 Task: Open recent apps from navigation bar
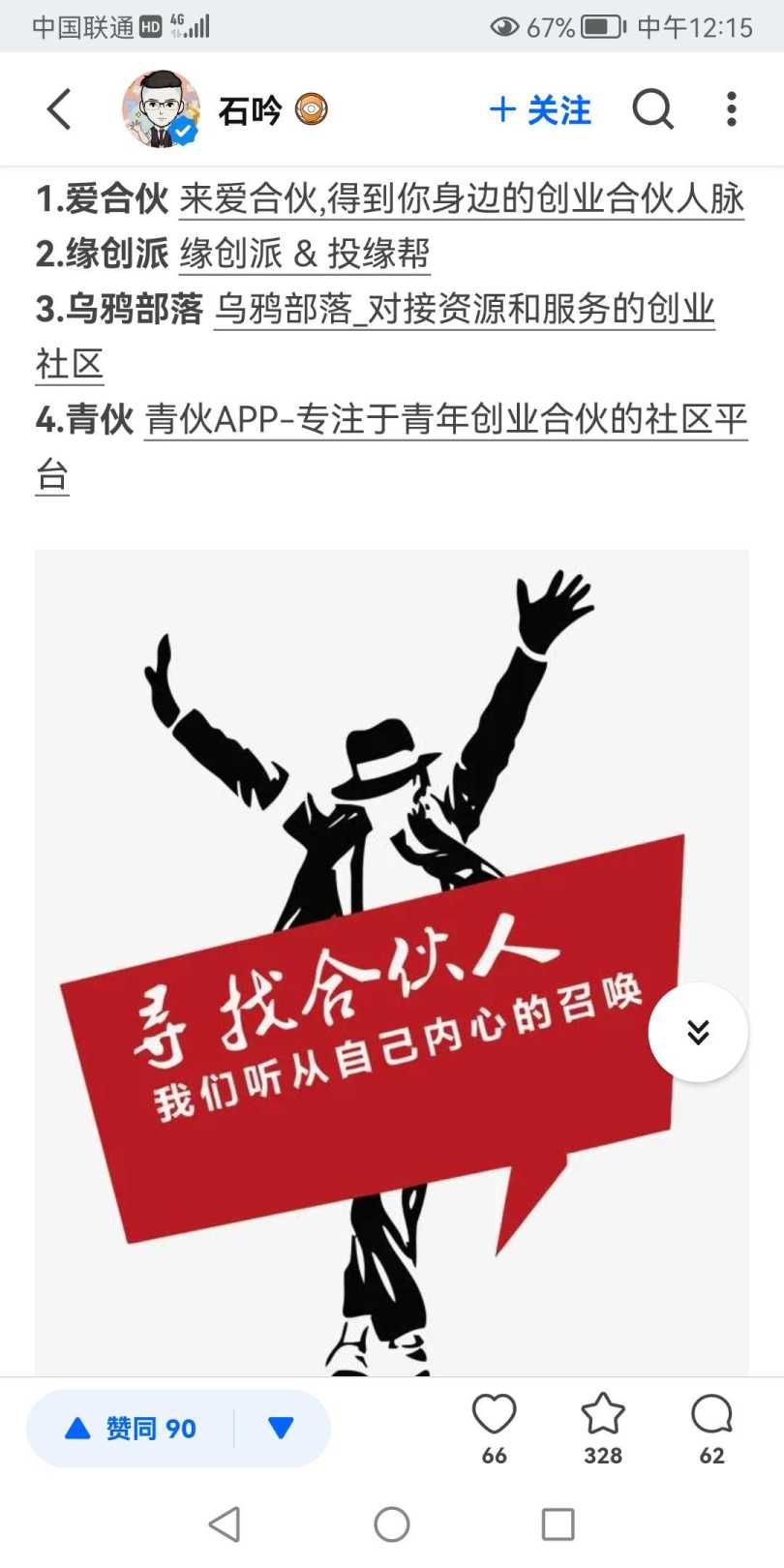[x=558, y=1524]
